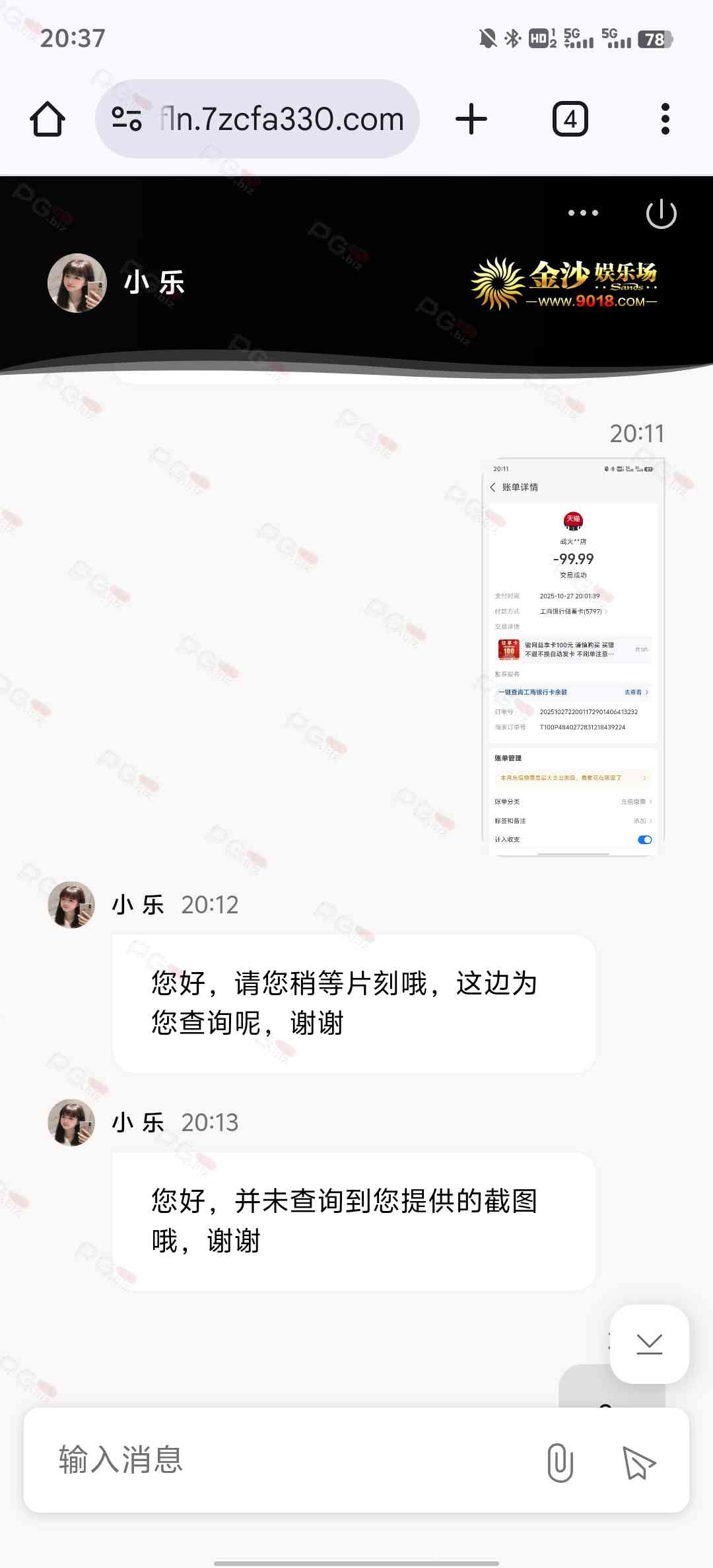This screenshot has width=713, height=1568.
Task: Send the message with the arrow icon
Action: pyautogui.click(x=638, y=1462)
